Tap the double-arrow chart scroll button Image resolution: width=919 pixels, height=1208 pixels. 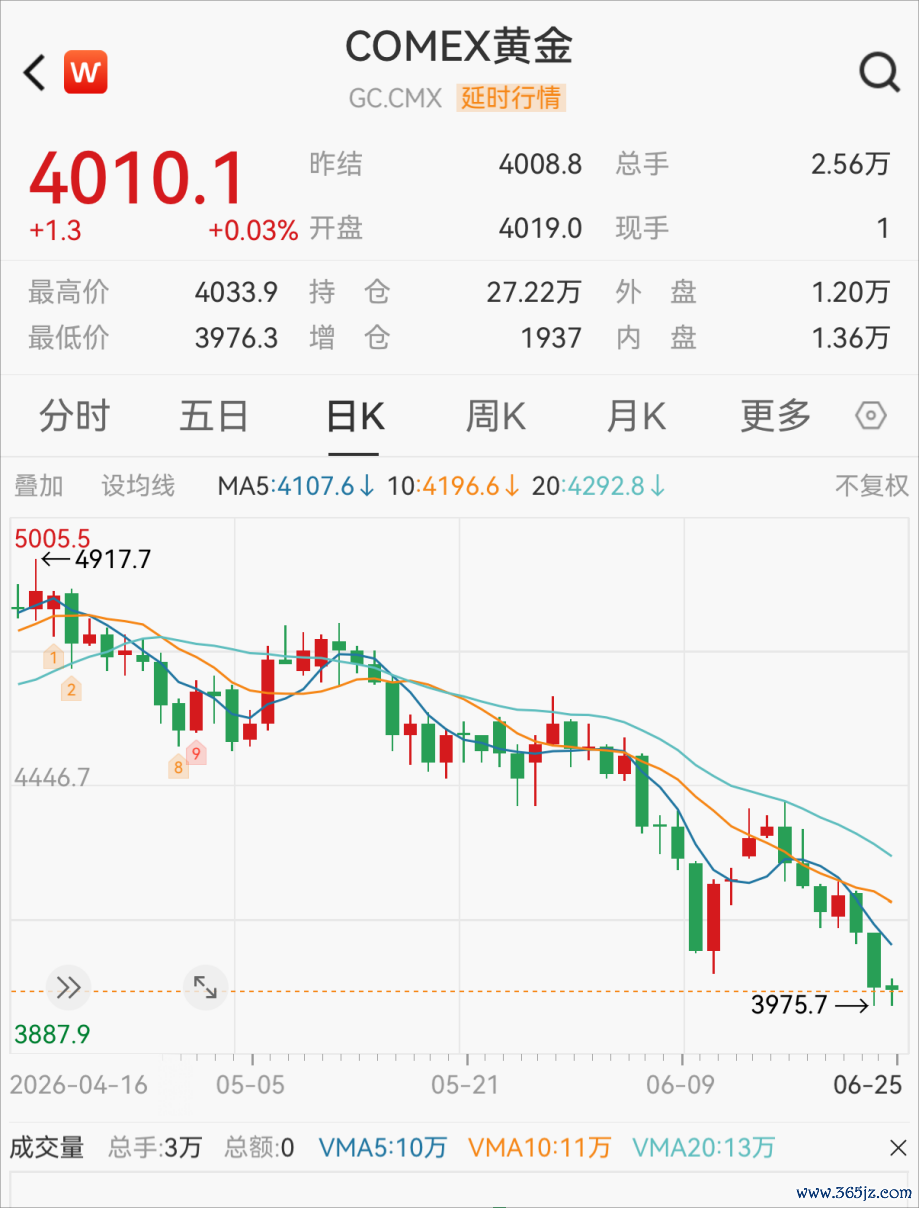(x=68, y=988)
